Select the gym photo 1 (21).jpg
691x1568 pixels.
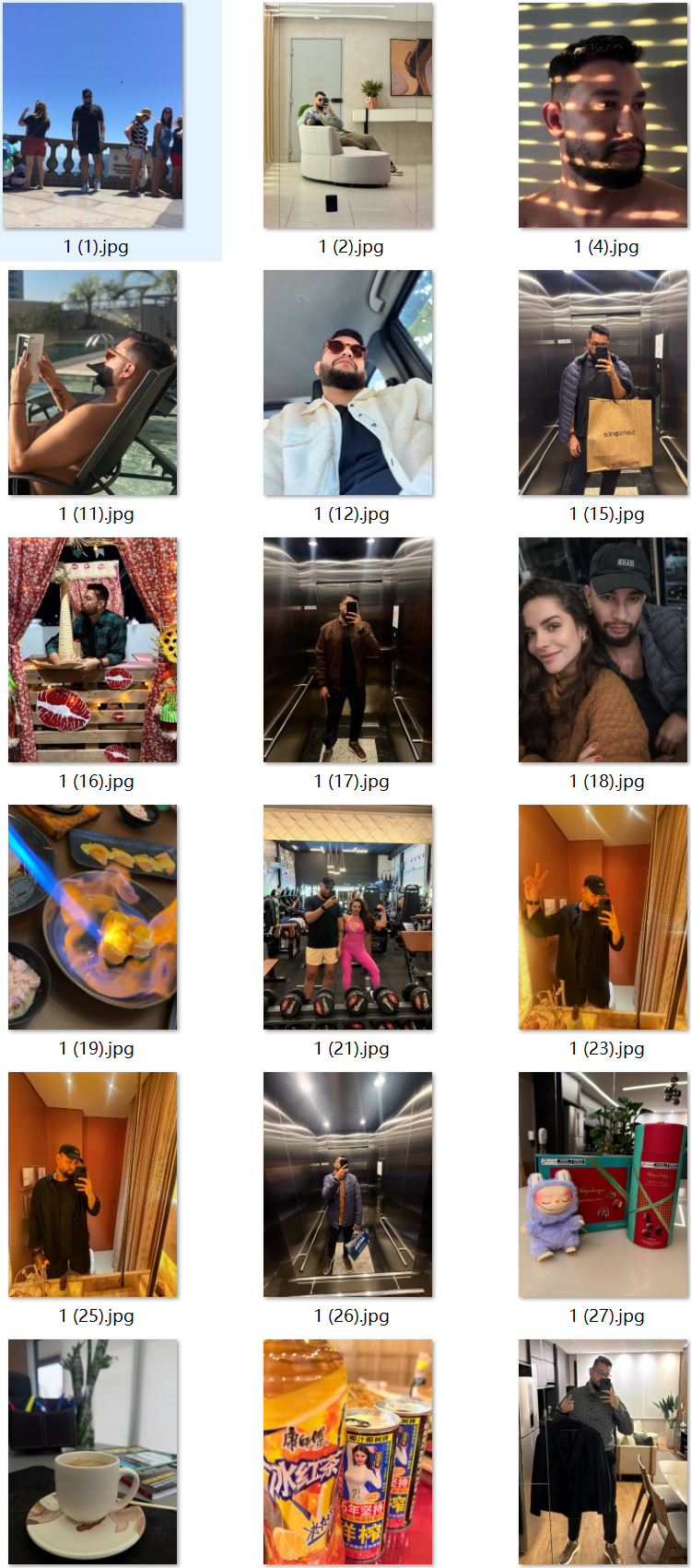click(x=348, y=917)
